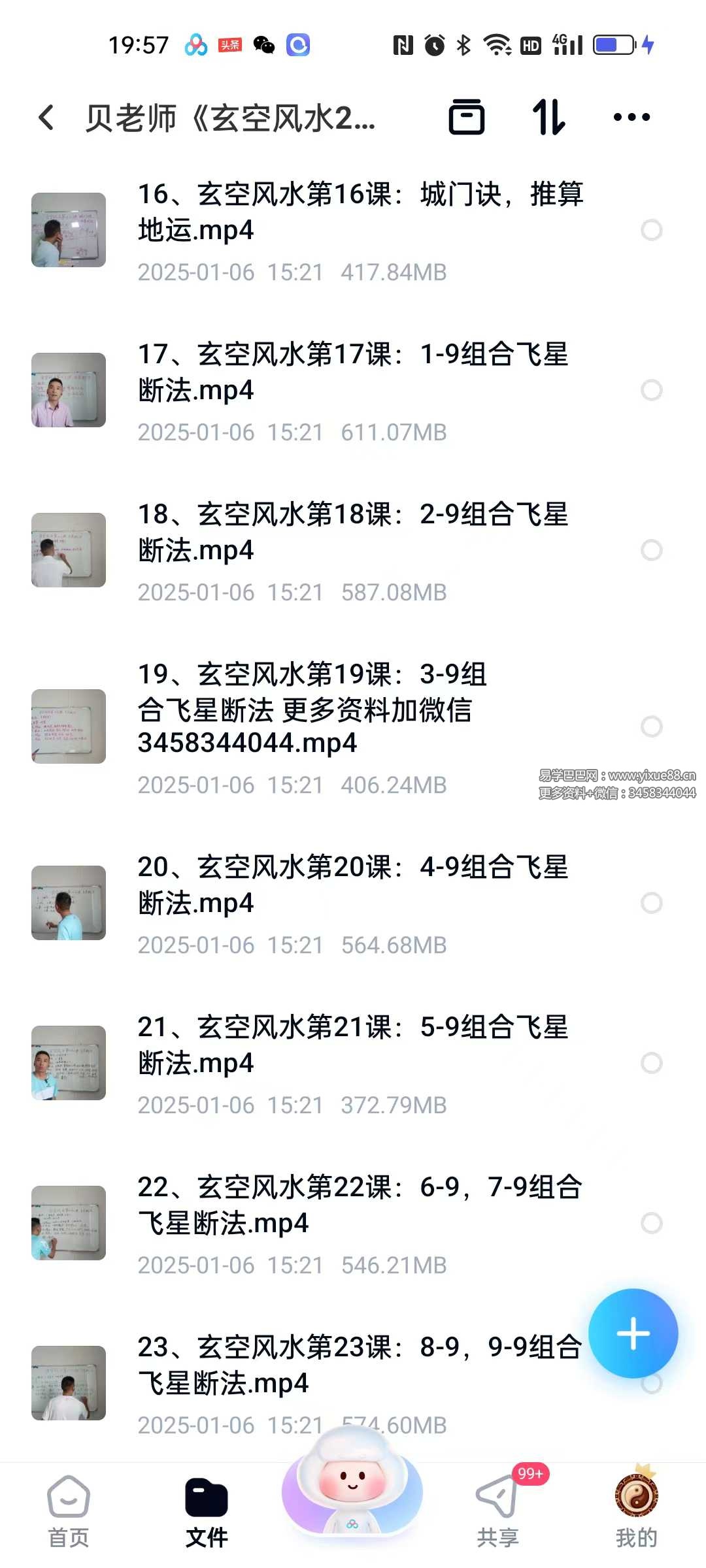Viewport: 706px width, 1568px height.
Task: Select the circle next to lesson 17
Action: [x=651, y=390]
